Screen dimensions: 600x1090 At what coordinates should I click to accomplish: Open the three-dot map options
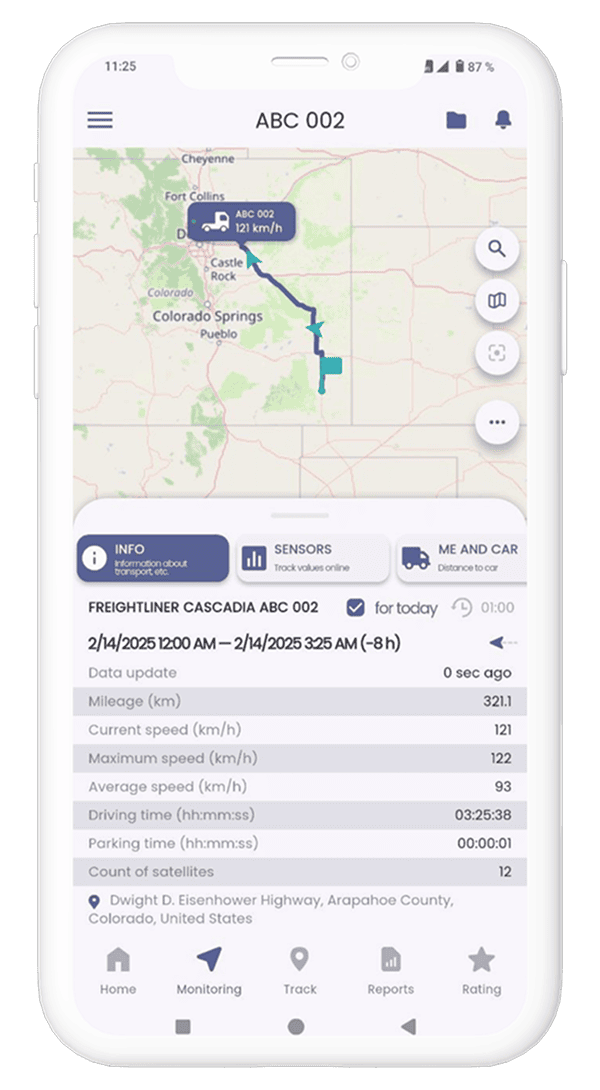click(497, 422)
